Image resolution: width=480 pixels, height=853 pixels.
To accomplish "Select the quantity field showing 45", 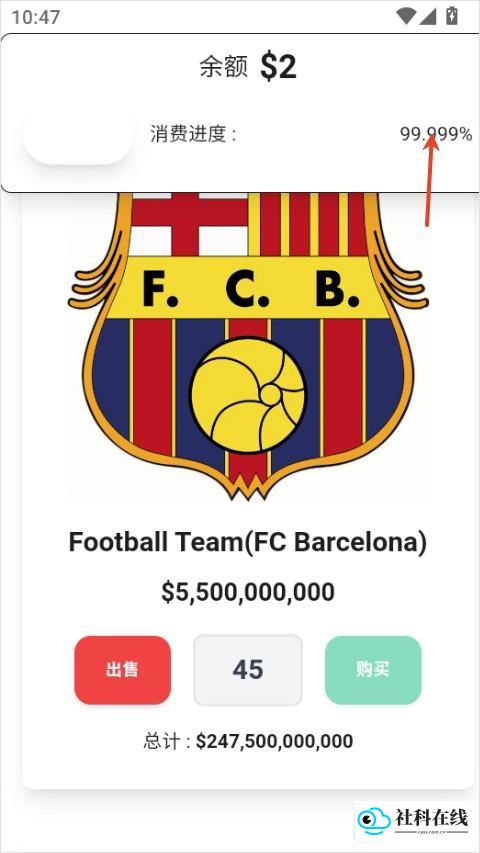I will tap(248, 670).
